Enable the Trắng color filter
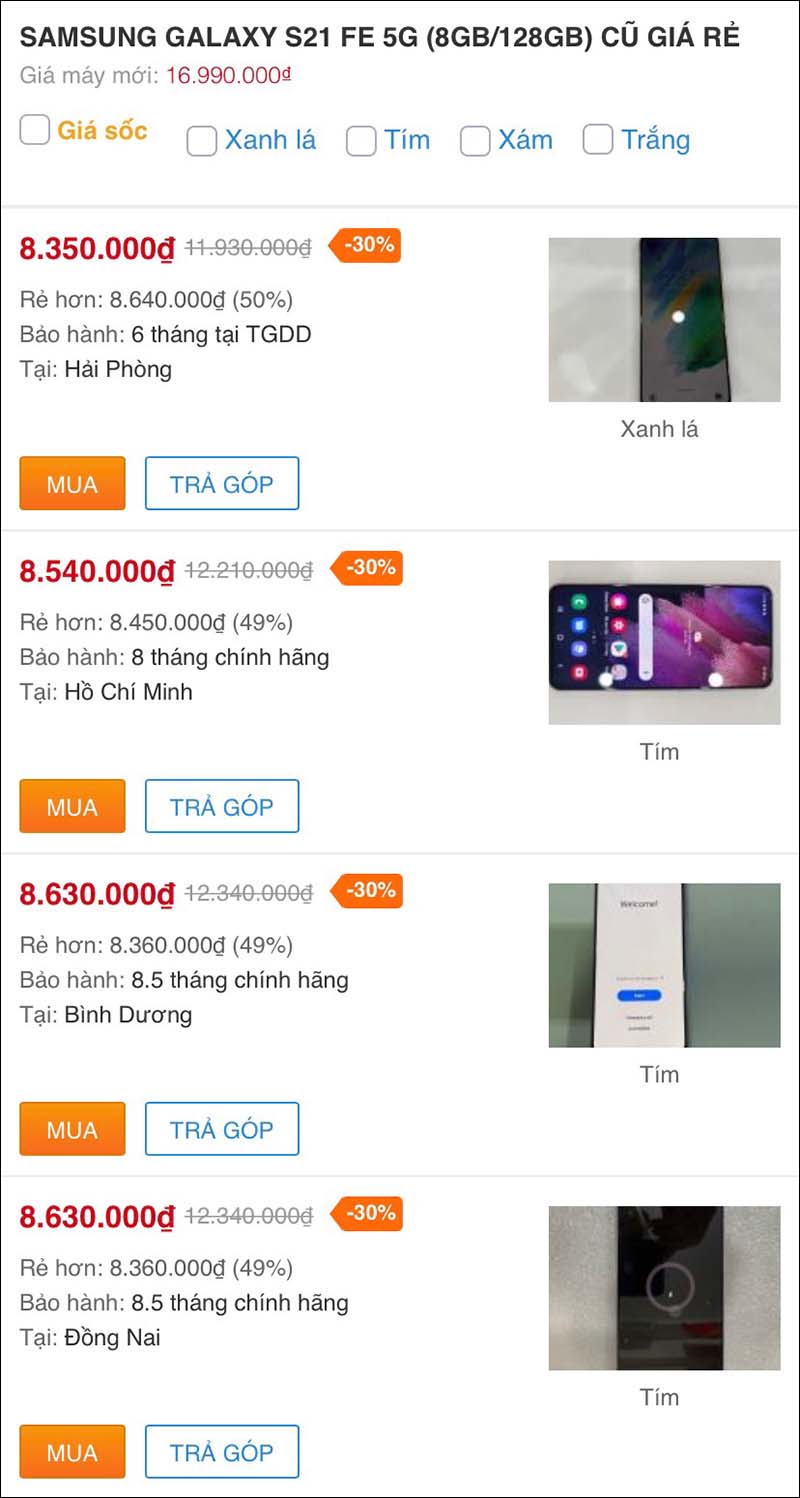This screenshot has width=800, height=1498. point(597,140)
